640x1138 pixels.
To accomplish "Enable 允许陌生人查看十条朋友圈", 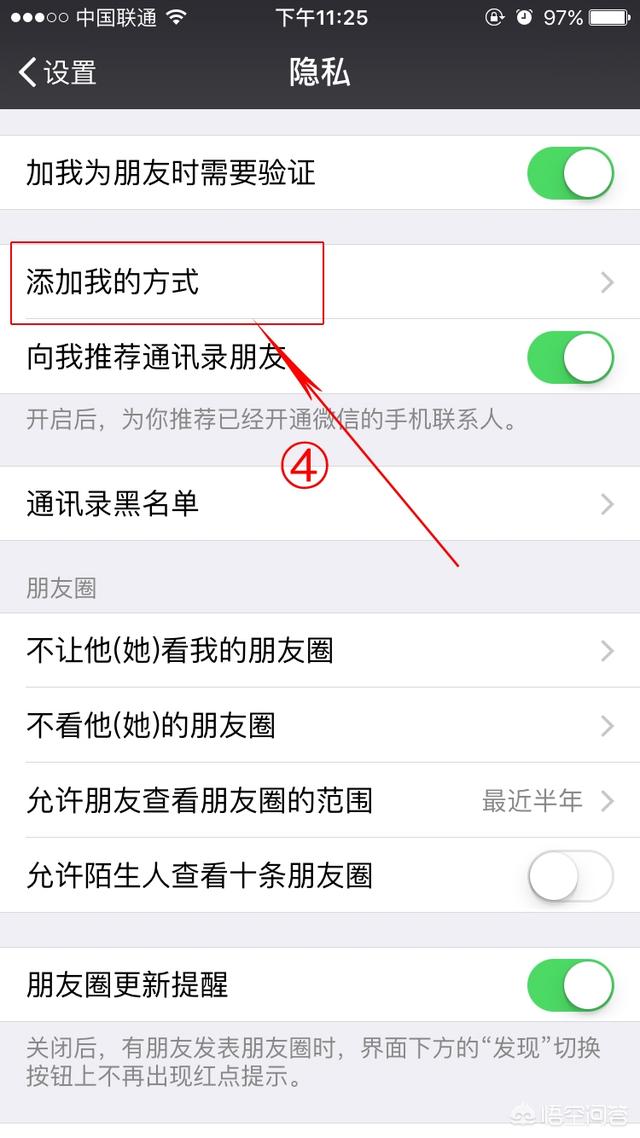I will [x=569, y=876].
